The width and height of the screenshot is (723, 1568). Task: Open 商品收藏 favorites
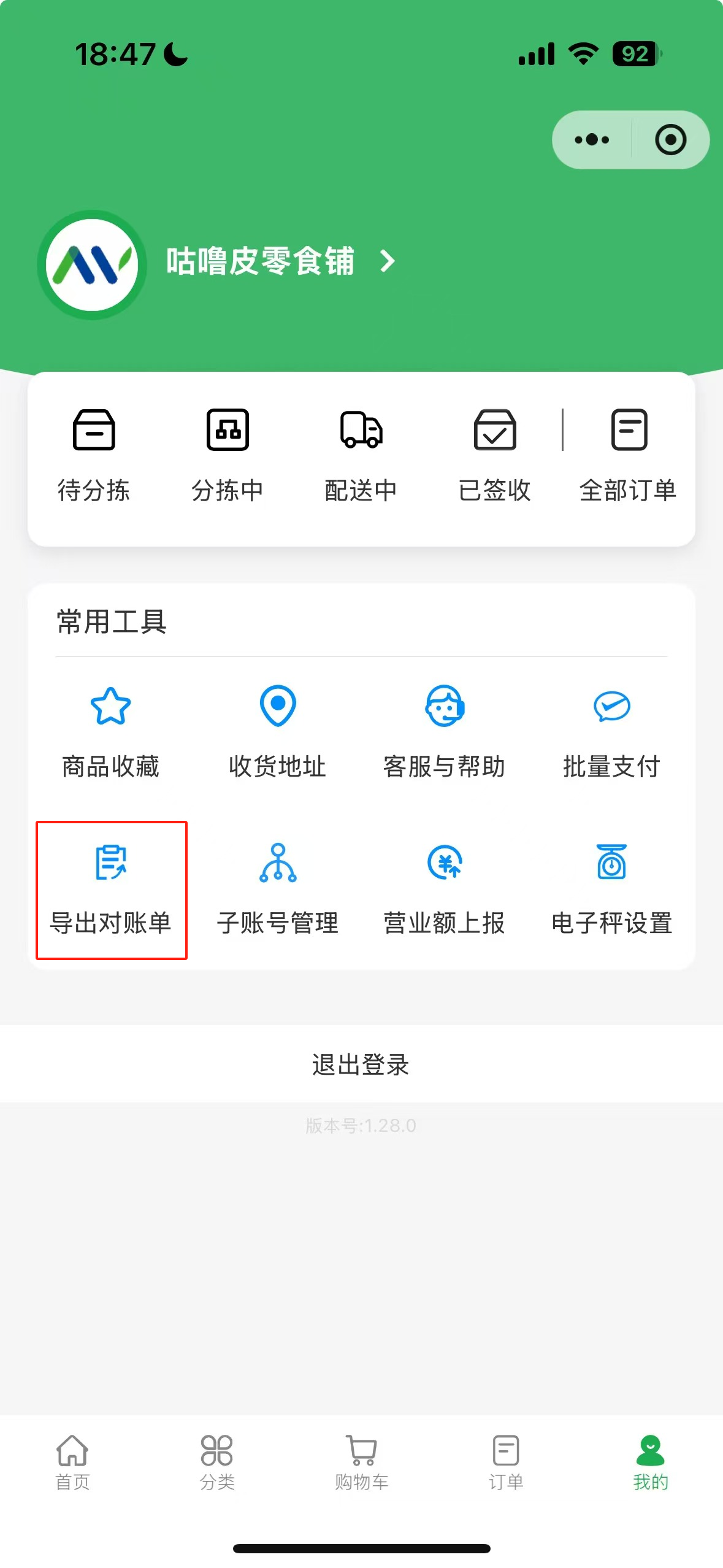tap(111, 732)
